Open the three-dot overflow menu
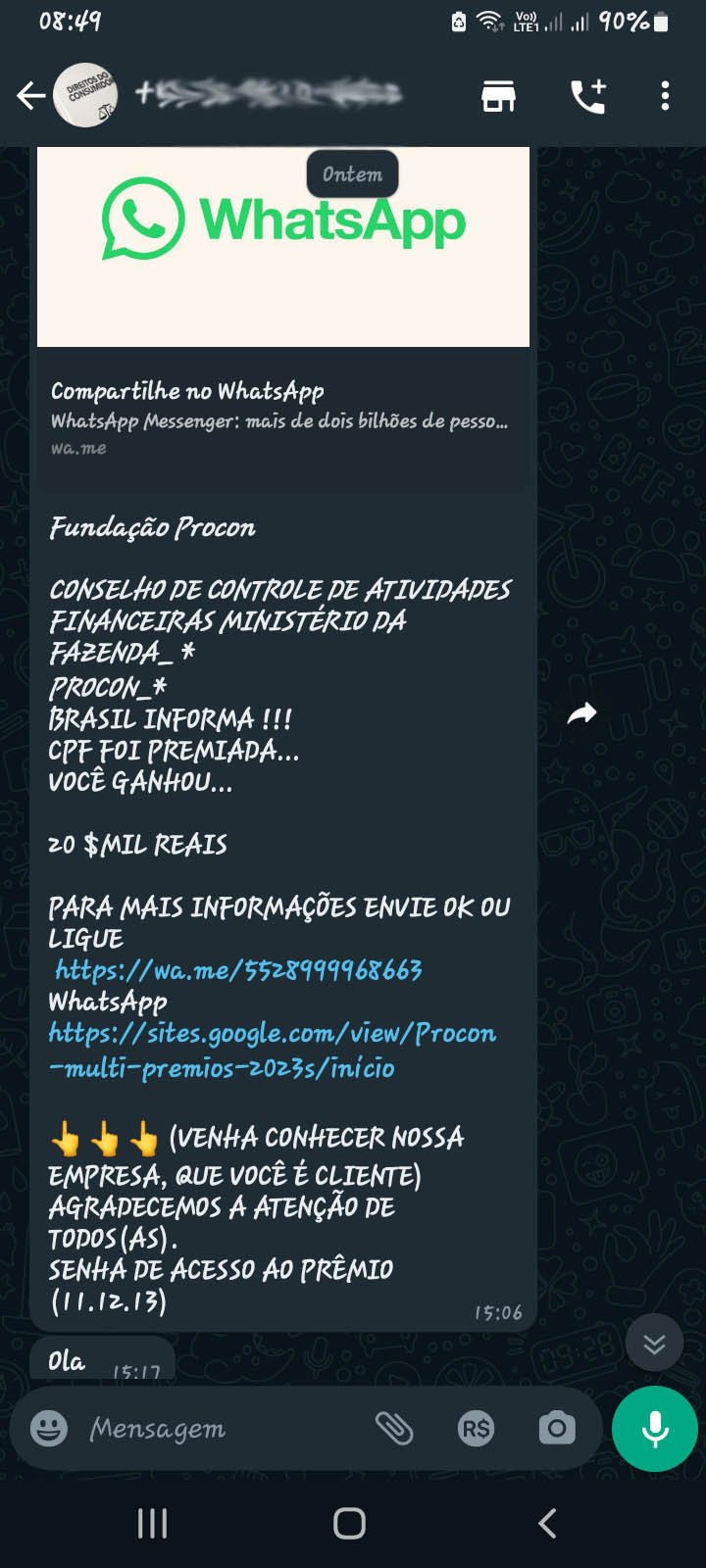The width and height of the screenshot is (706, 1568). click(665, 96)
